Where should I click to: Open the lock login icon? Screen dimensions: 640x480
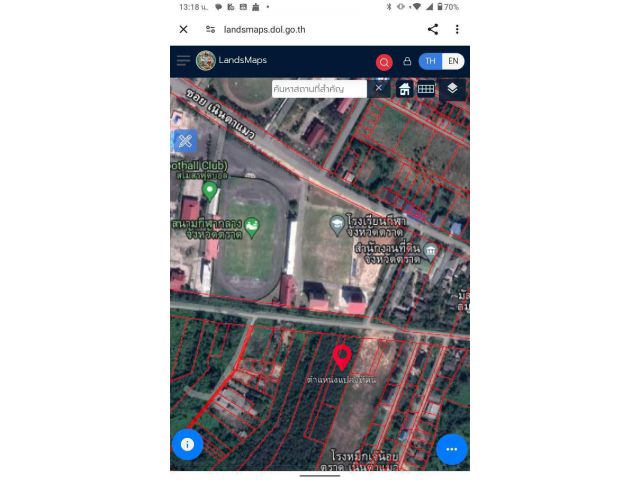[x=407, y=62]
